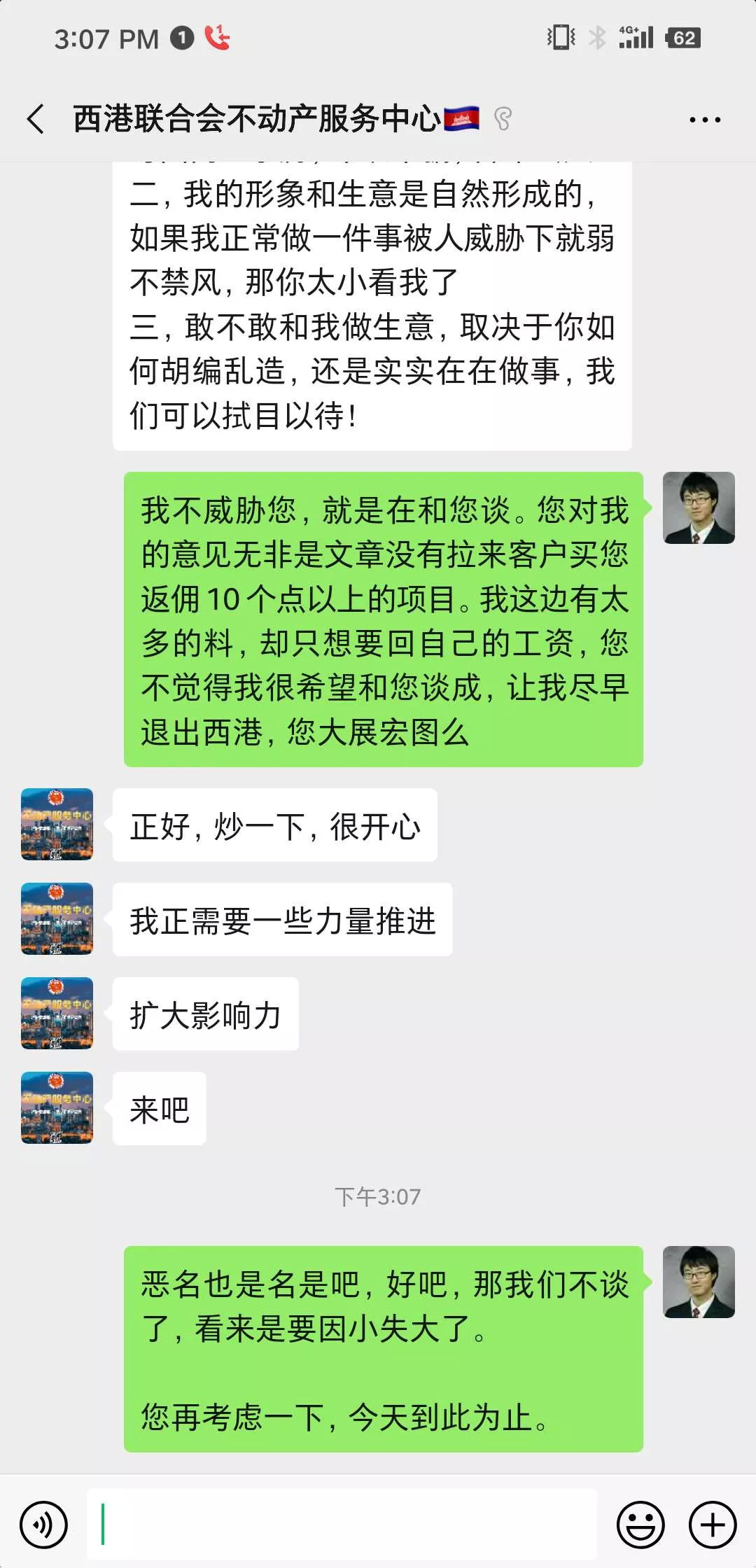Open contact avatar beside "来吧" message
Viewport: 756px width, 1568px height.
coord(57,1107)
